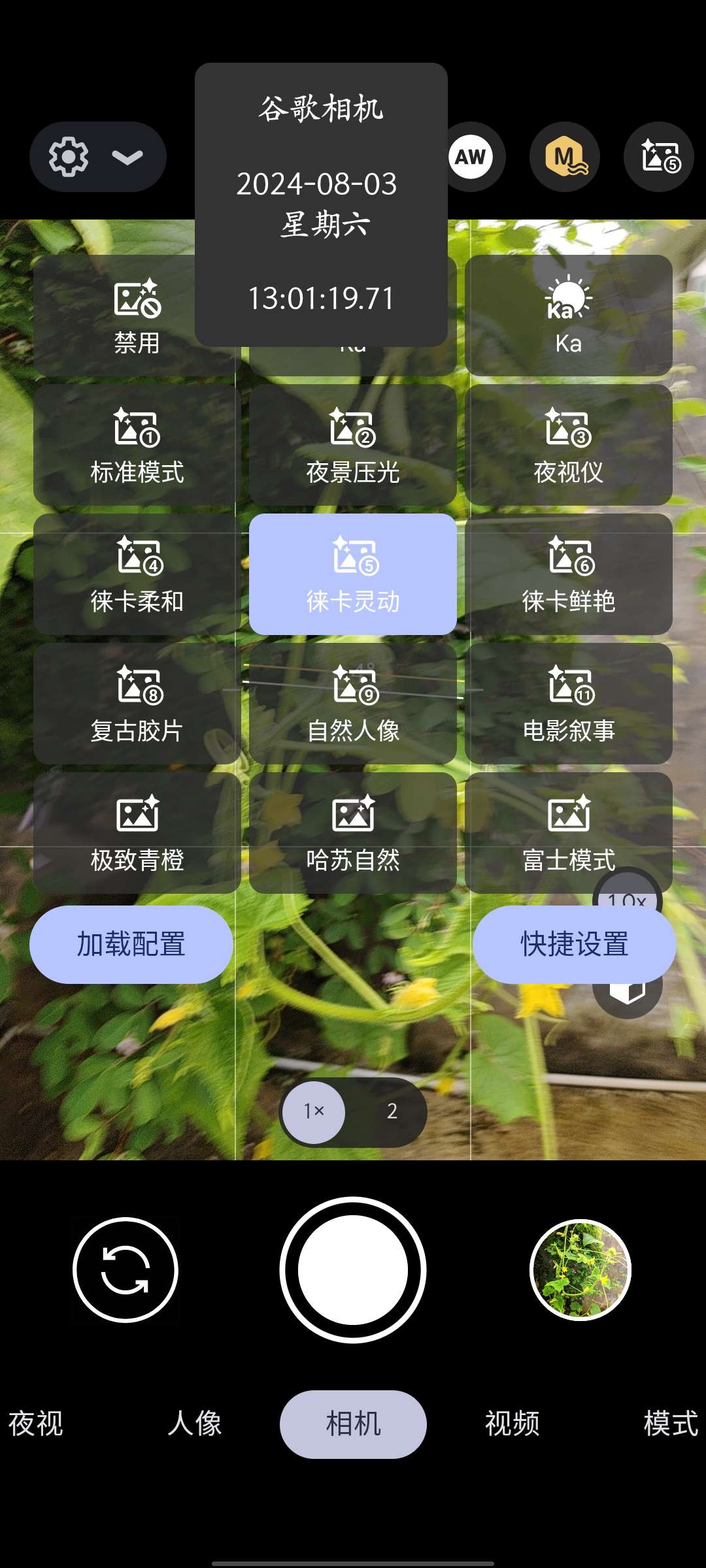Viewport: 706px width, 1568px height.
Task: Flip the camera with the switch icon
Action: tap(125, 1269)
